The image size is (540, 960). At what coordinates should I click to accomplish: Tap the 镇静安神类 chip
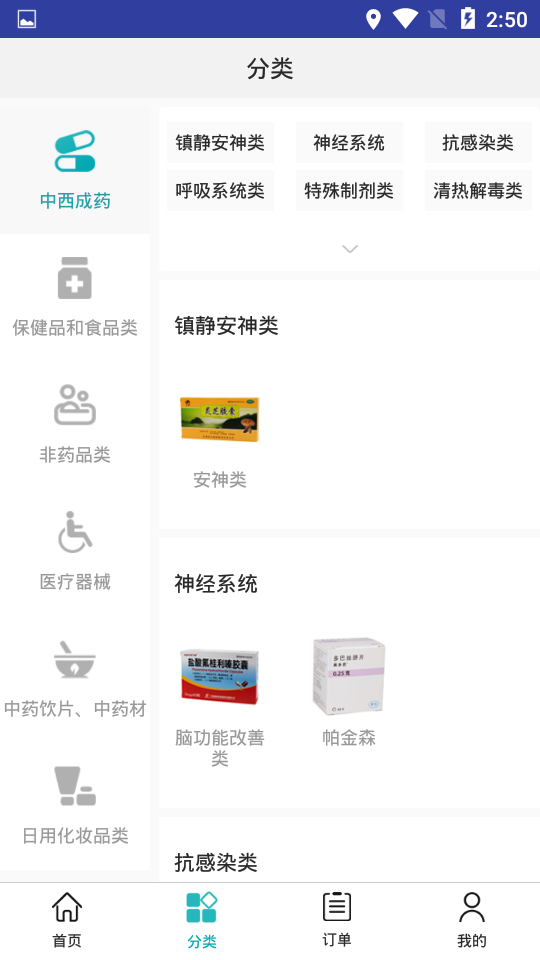(220, 143)
